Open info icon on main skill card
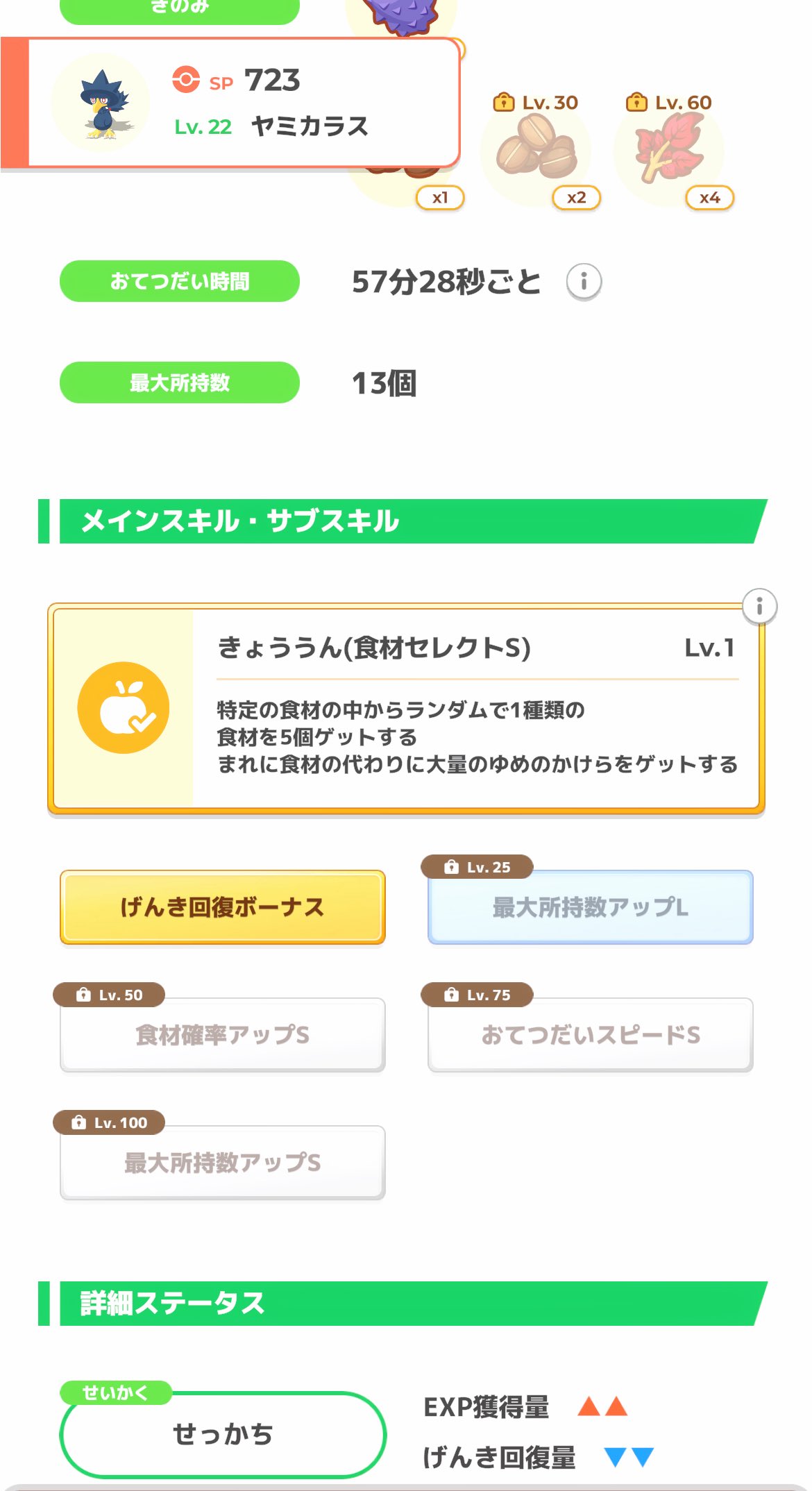Viewport: 812px width, 1491px height. pos(759,607)
